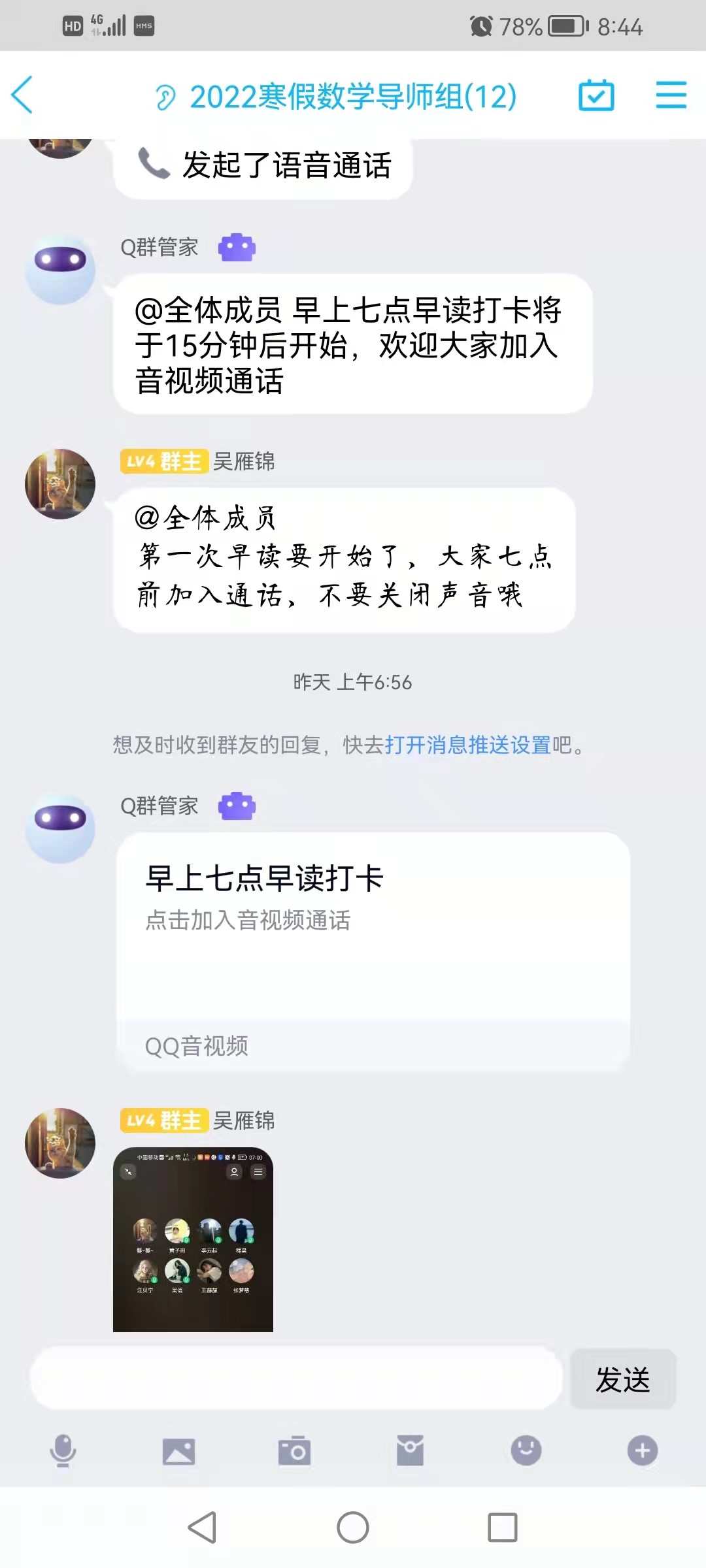Open the photo gallery picker
This screenshot has width=706, height=1568.
pos(178,1451)
